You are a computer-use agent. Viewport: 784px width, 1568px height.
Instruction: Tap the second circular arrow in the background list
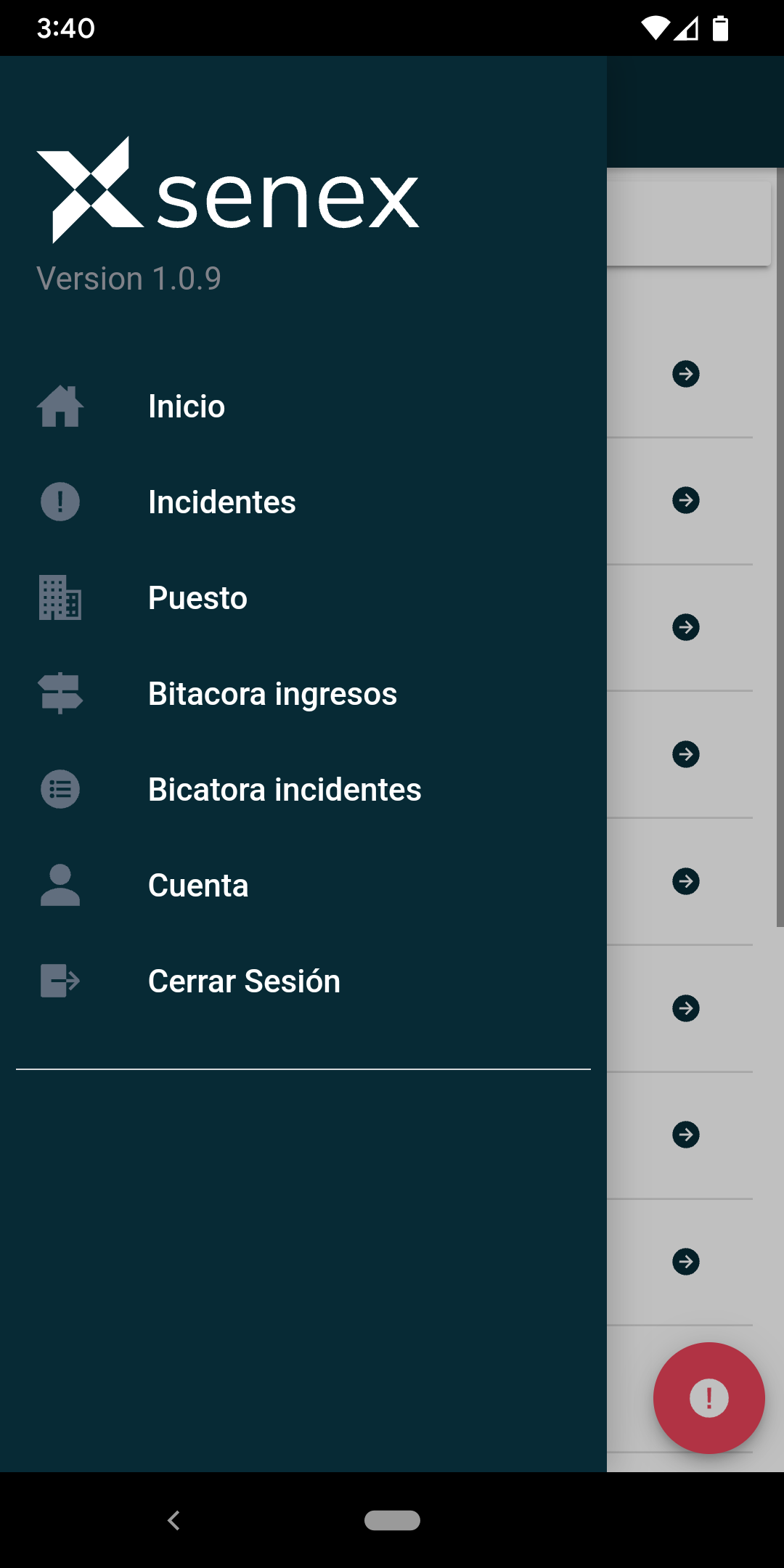coord(686,500)
